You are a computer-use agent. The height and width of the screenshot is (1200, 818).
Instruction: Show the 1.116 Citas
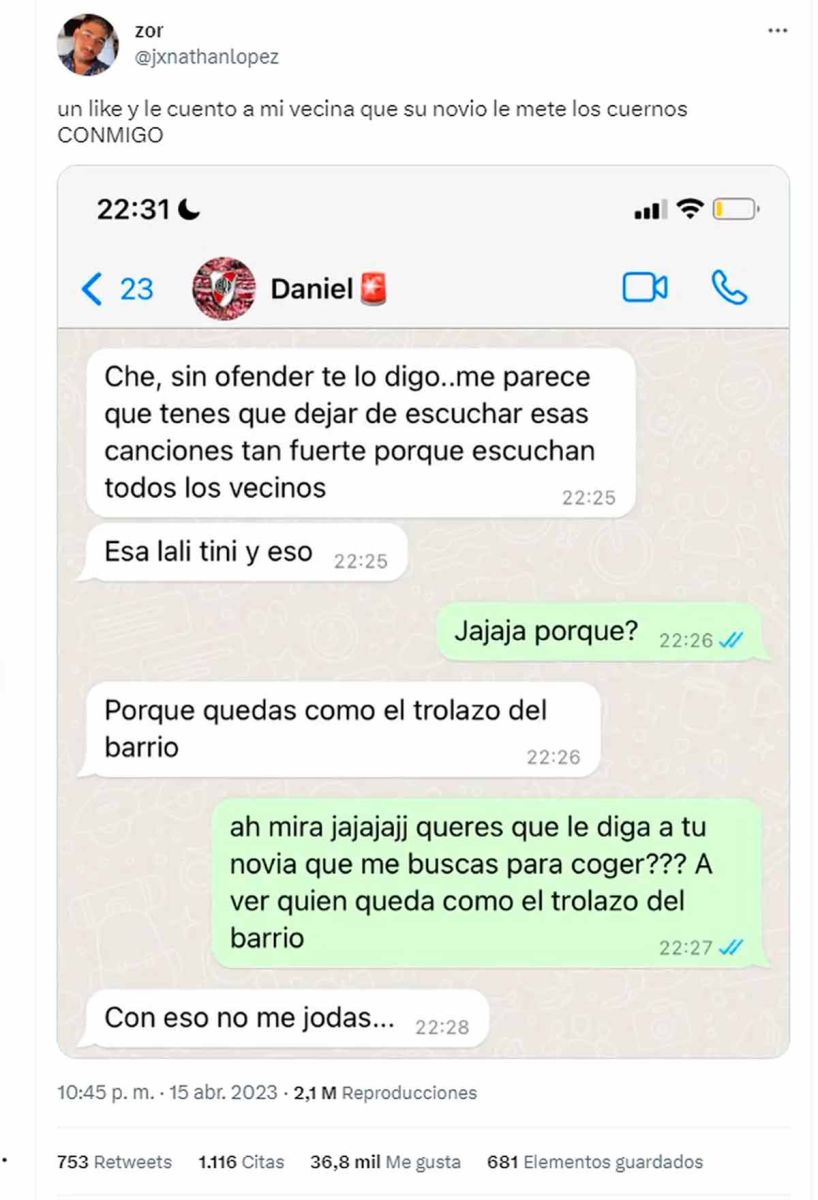(241, 1162)
